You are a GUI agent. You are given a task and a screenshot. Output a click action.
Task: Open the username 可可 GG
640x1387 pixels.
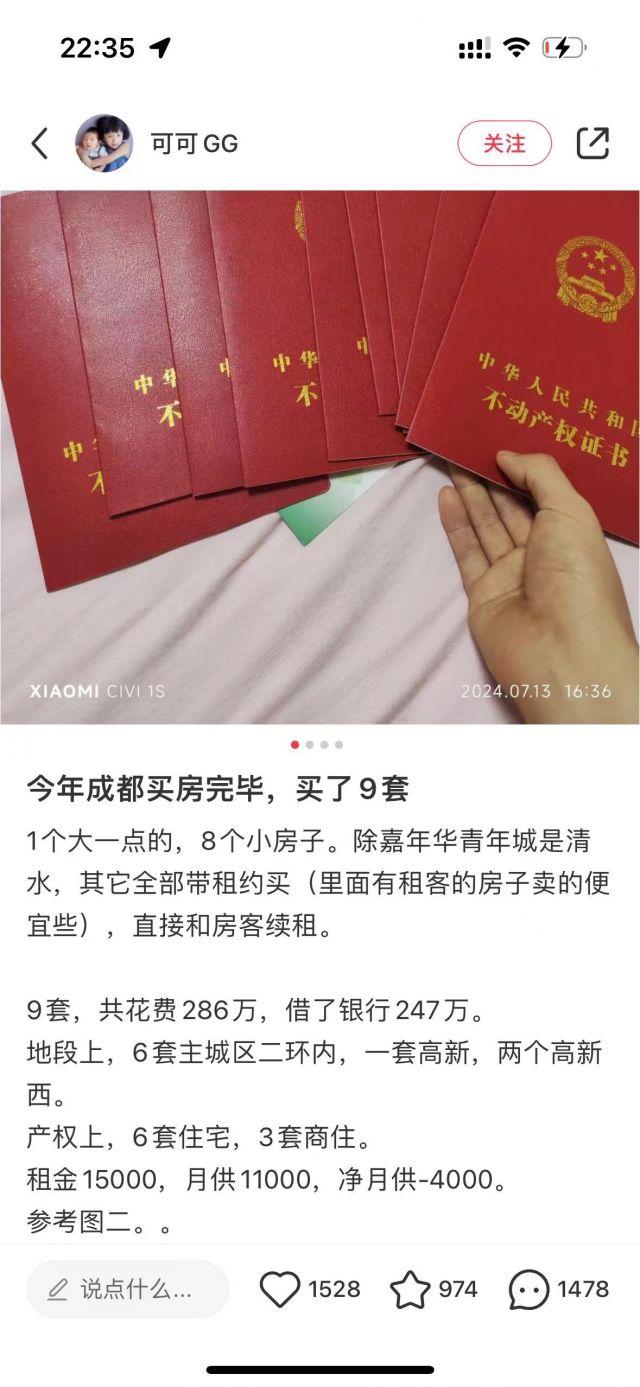194,144
